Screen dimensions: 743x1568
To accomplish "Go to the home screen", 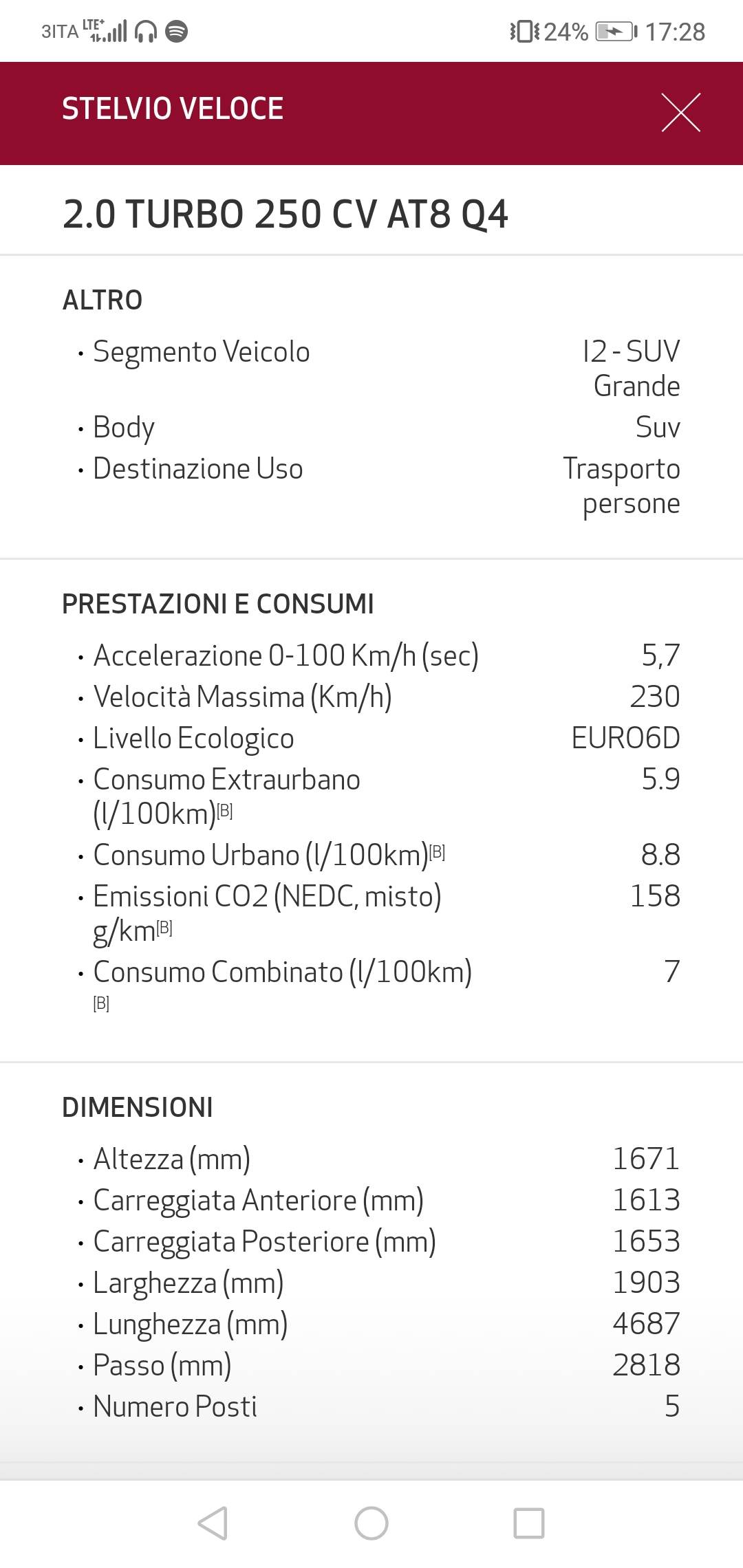I will pyautogui.click(x=371, y=1523).
